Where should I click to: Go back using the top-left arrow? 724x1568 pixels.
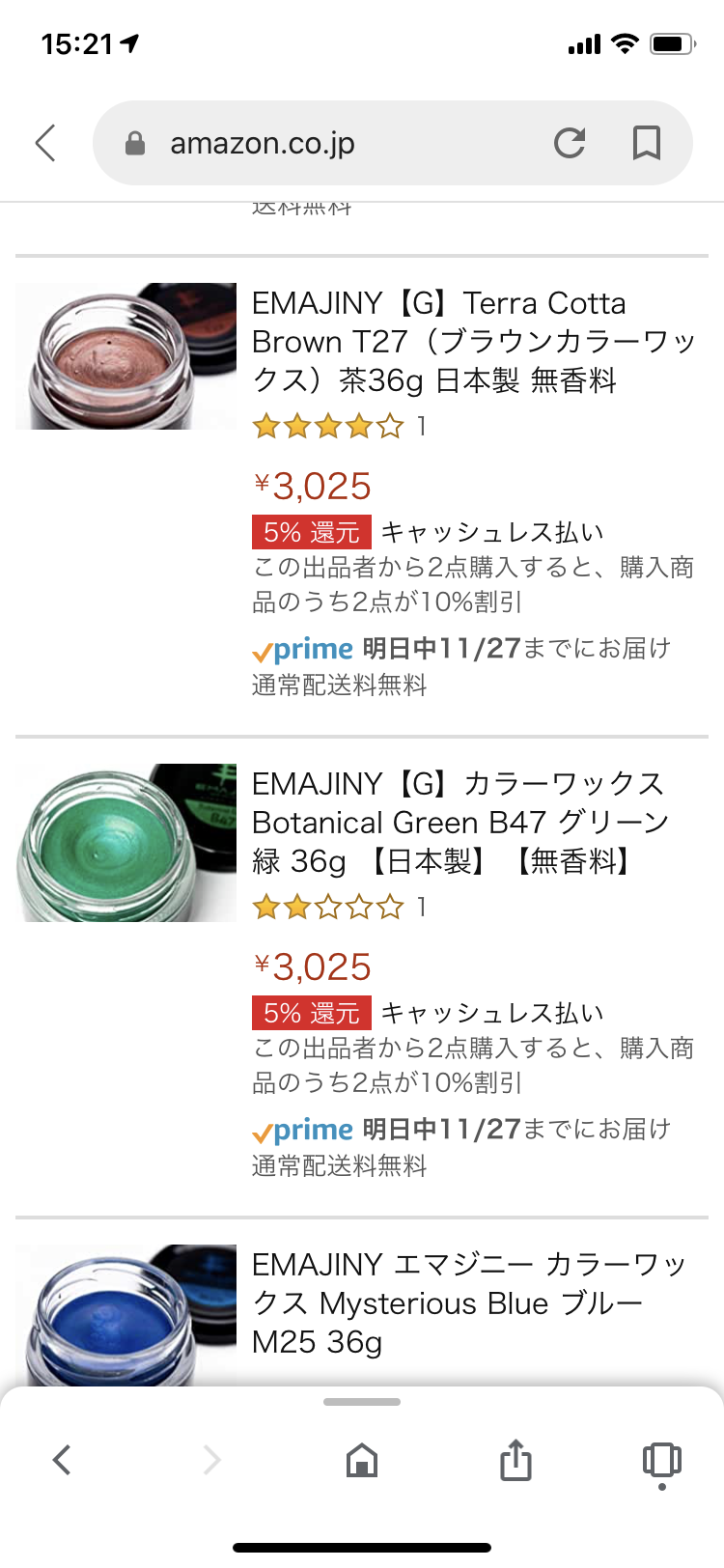45,143
